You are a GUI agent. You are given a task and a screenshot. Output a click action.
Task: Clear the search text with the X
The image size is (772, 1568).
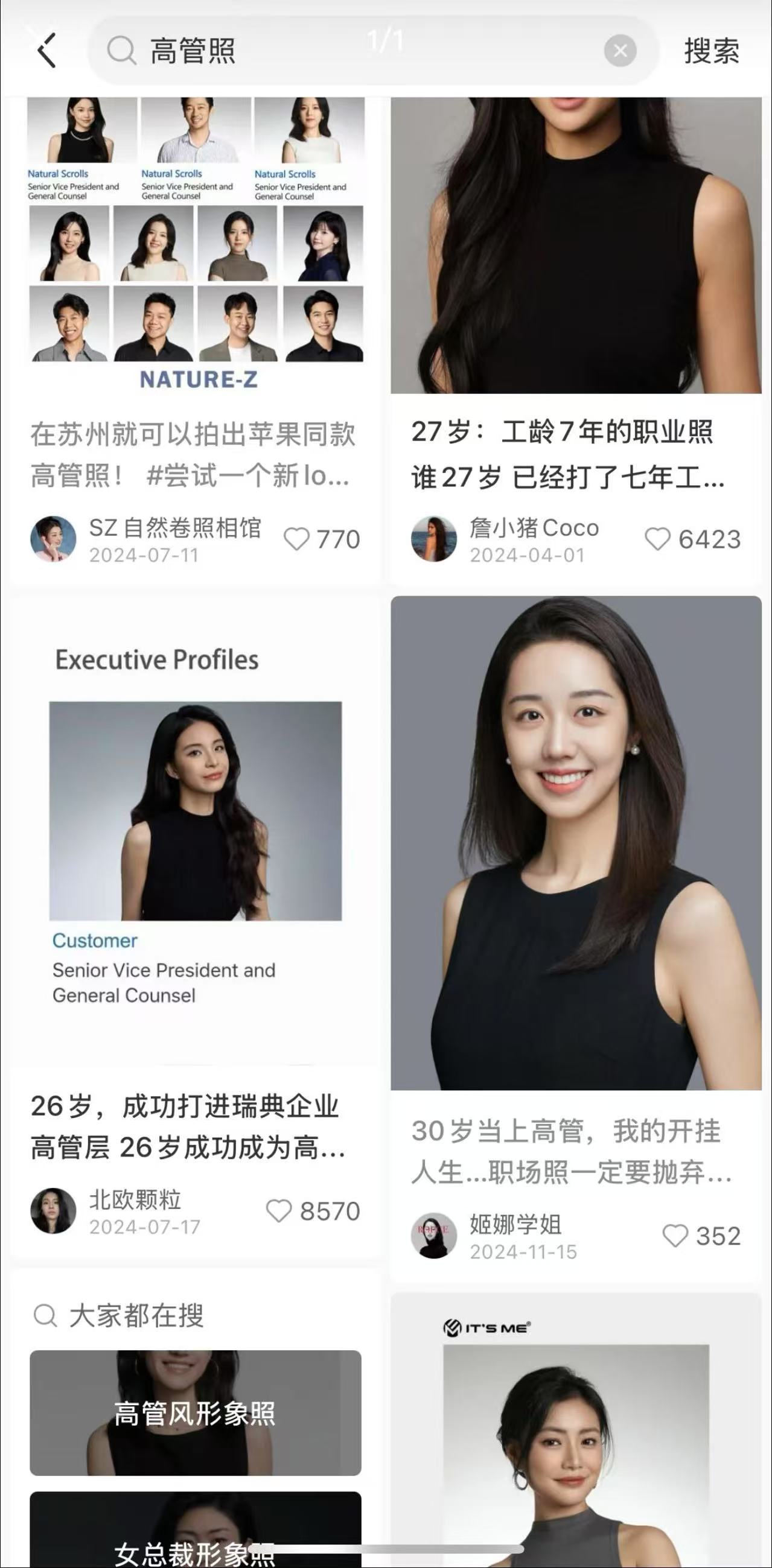(620, 51)
